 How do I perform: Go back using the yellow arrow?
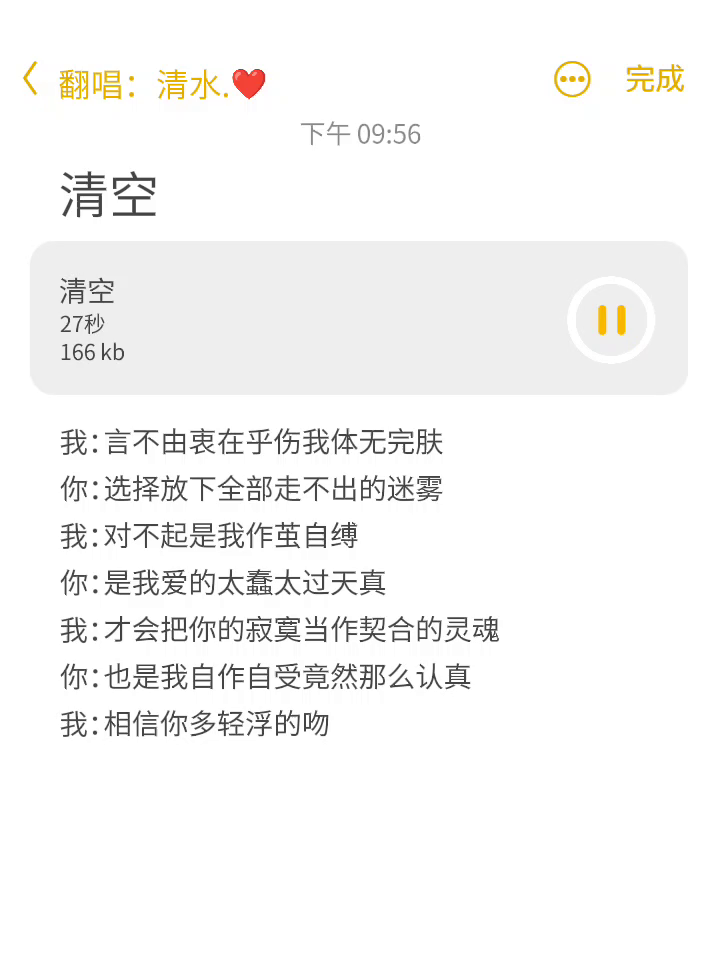31,79
